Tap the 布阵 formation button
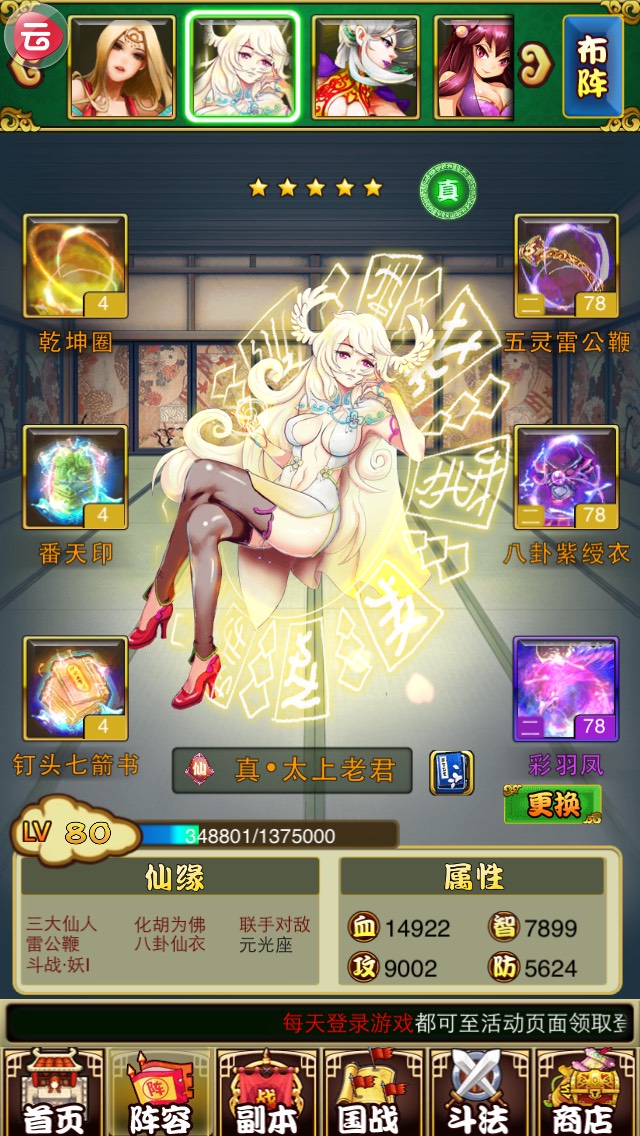 click(x=592, y=66)
